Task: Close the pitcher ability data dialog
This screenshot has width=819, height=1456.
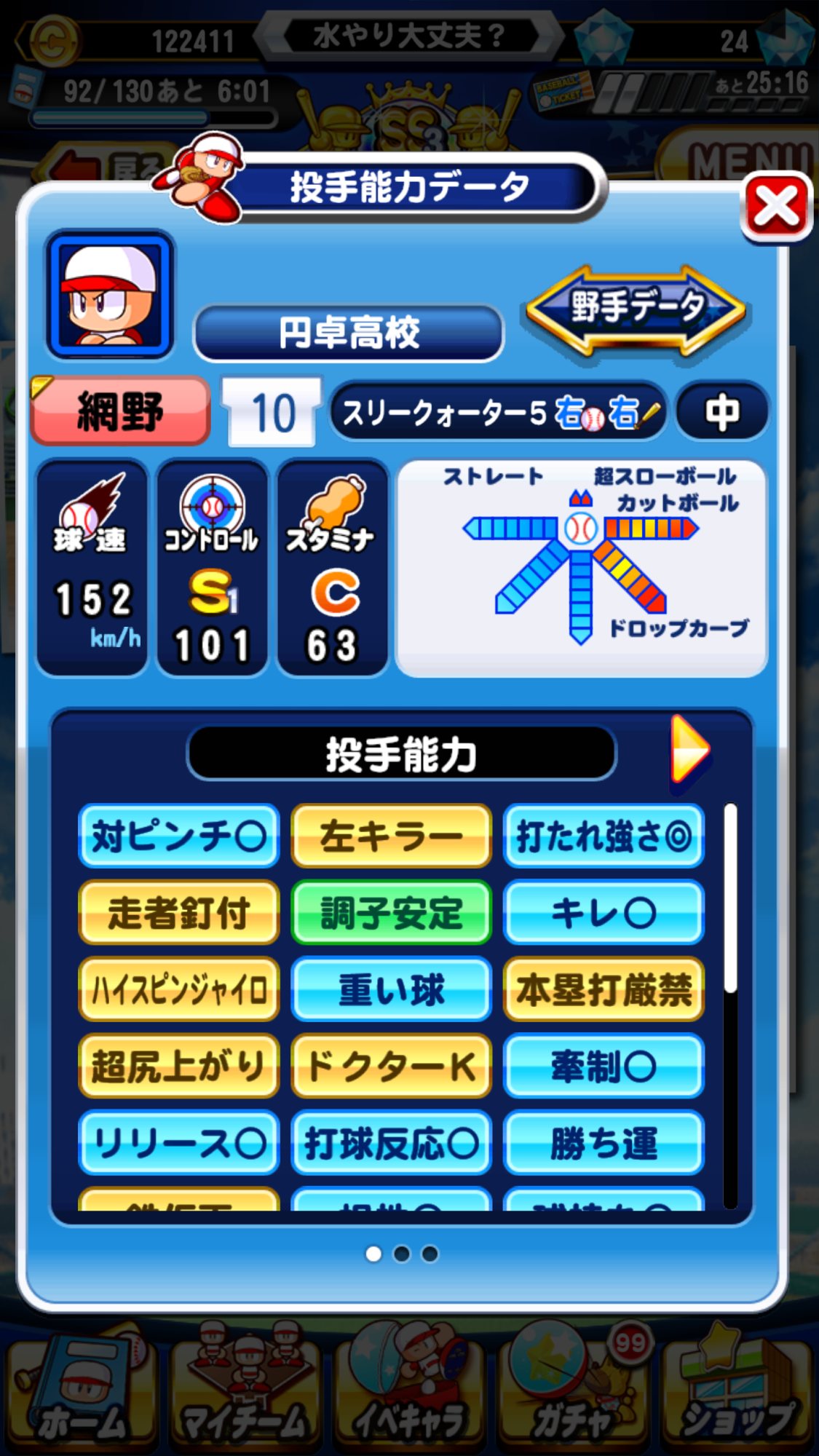Action: [776, 207]
